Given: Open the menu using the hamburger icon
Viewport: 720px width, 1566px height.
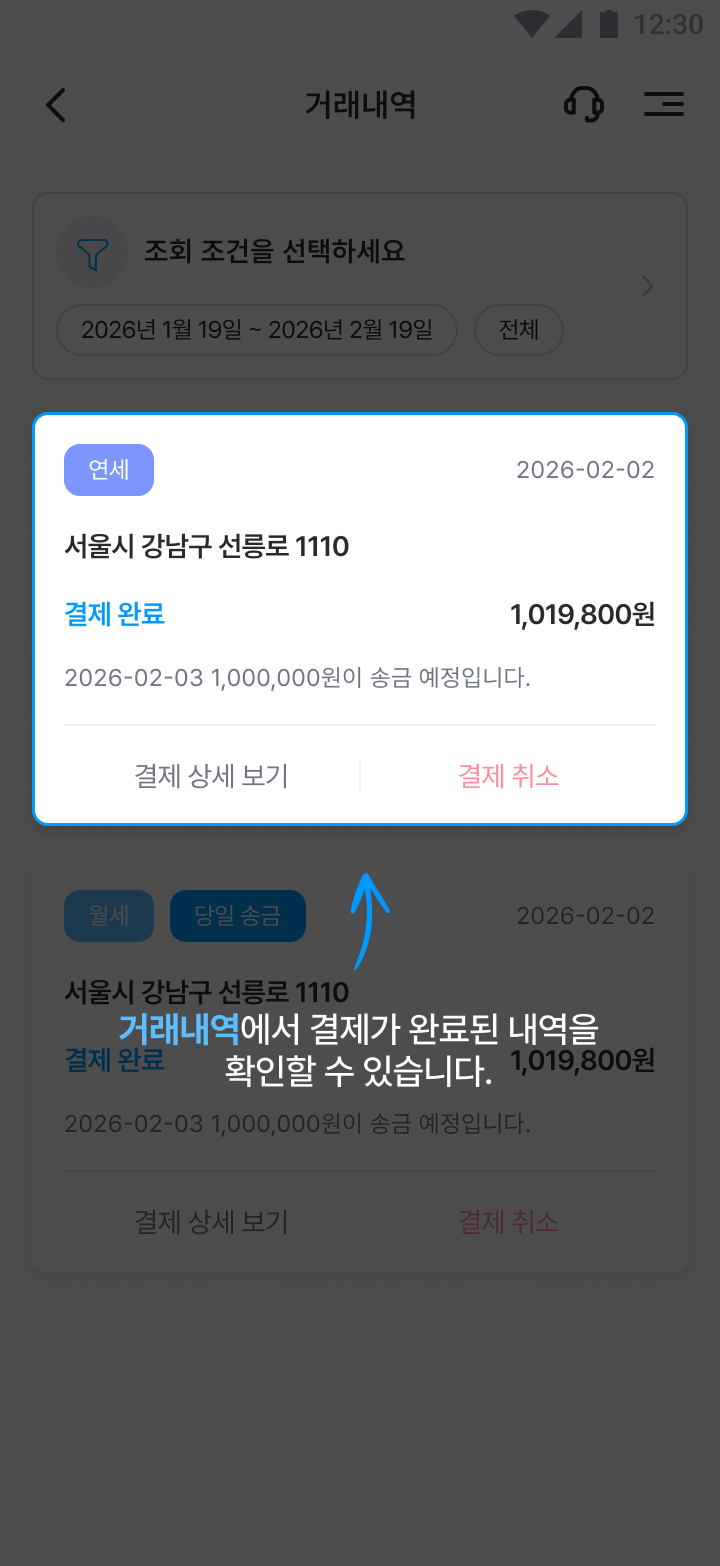Looking at the screenshot, I should coord(663,104).
